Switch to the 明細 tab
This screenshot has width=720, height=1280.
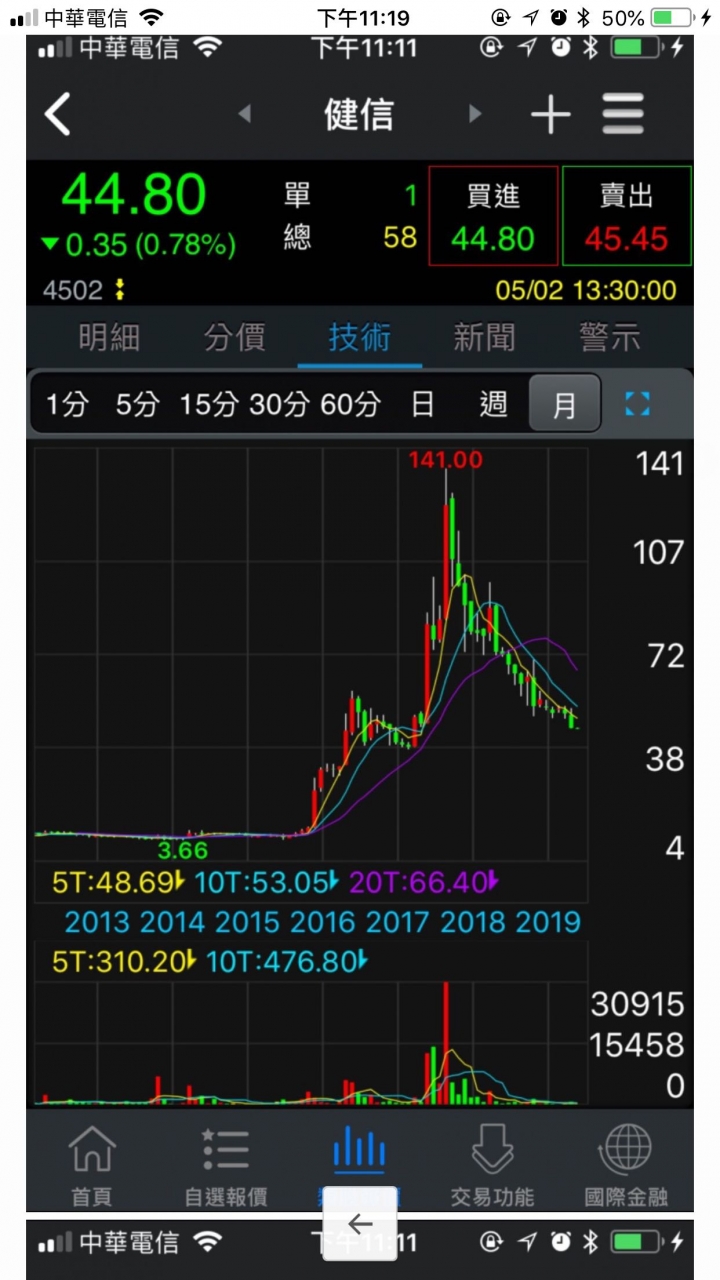109,338
